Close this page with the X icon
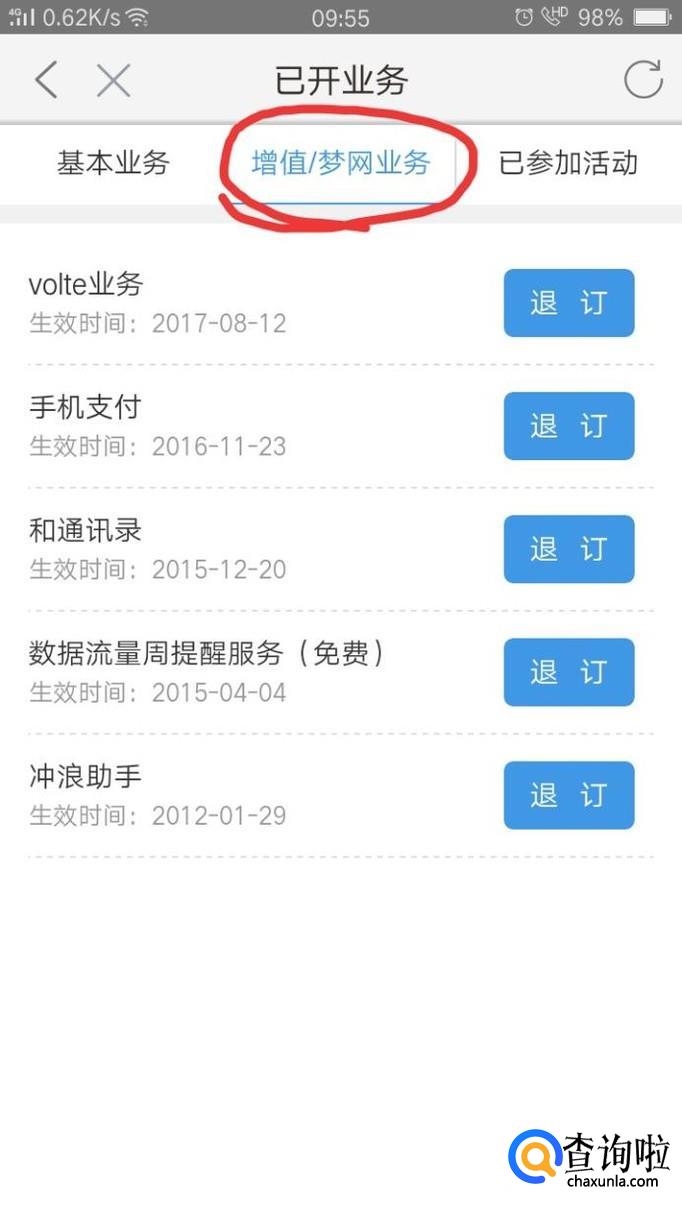 [x=113, y=80]
